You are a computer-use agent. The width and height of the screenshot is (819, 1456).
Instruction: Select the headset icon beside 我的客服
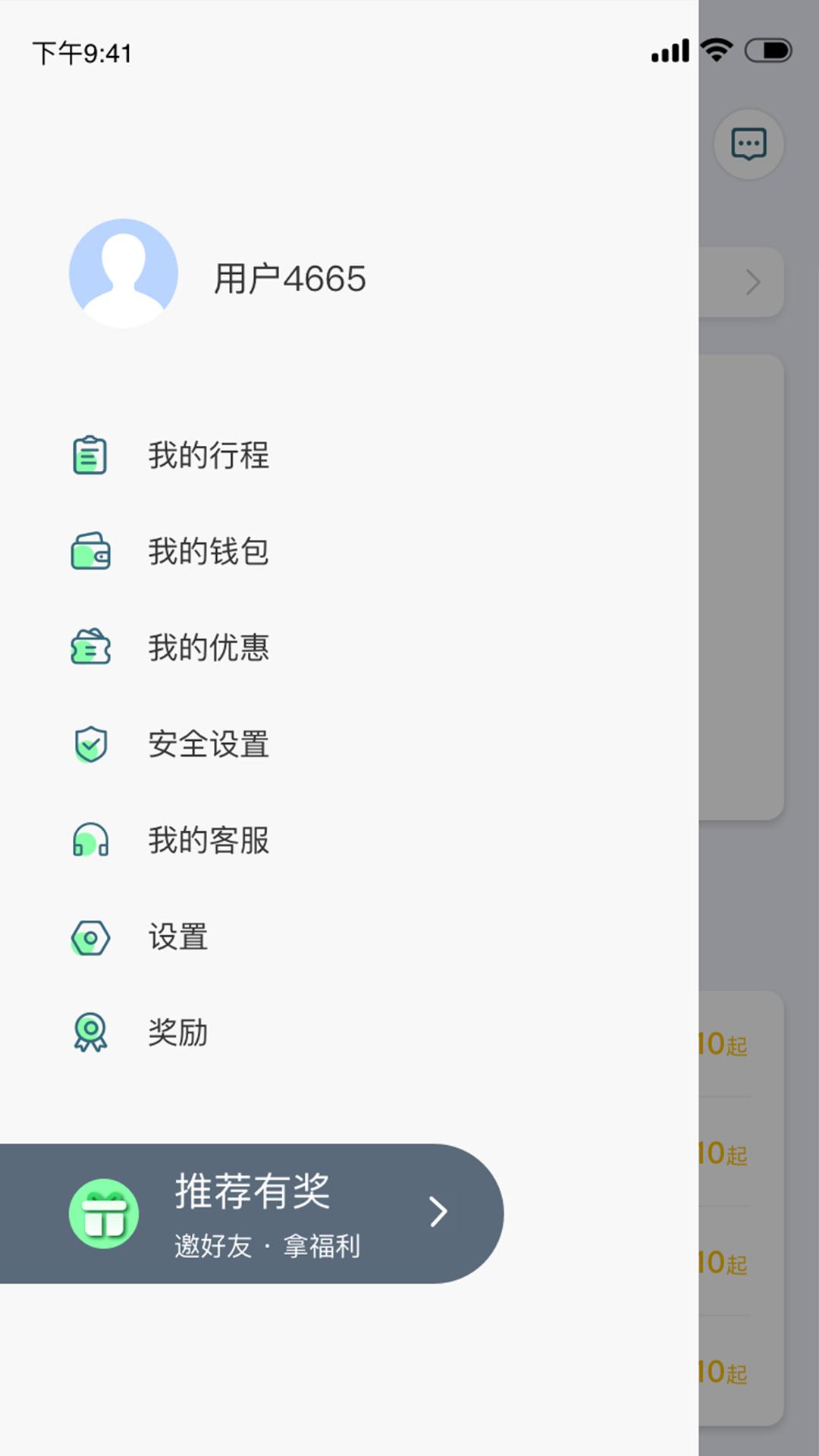coord(90,841)
